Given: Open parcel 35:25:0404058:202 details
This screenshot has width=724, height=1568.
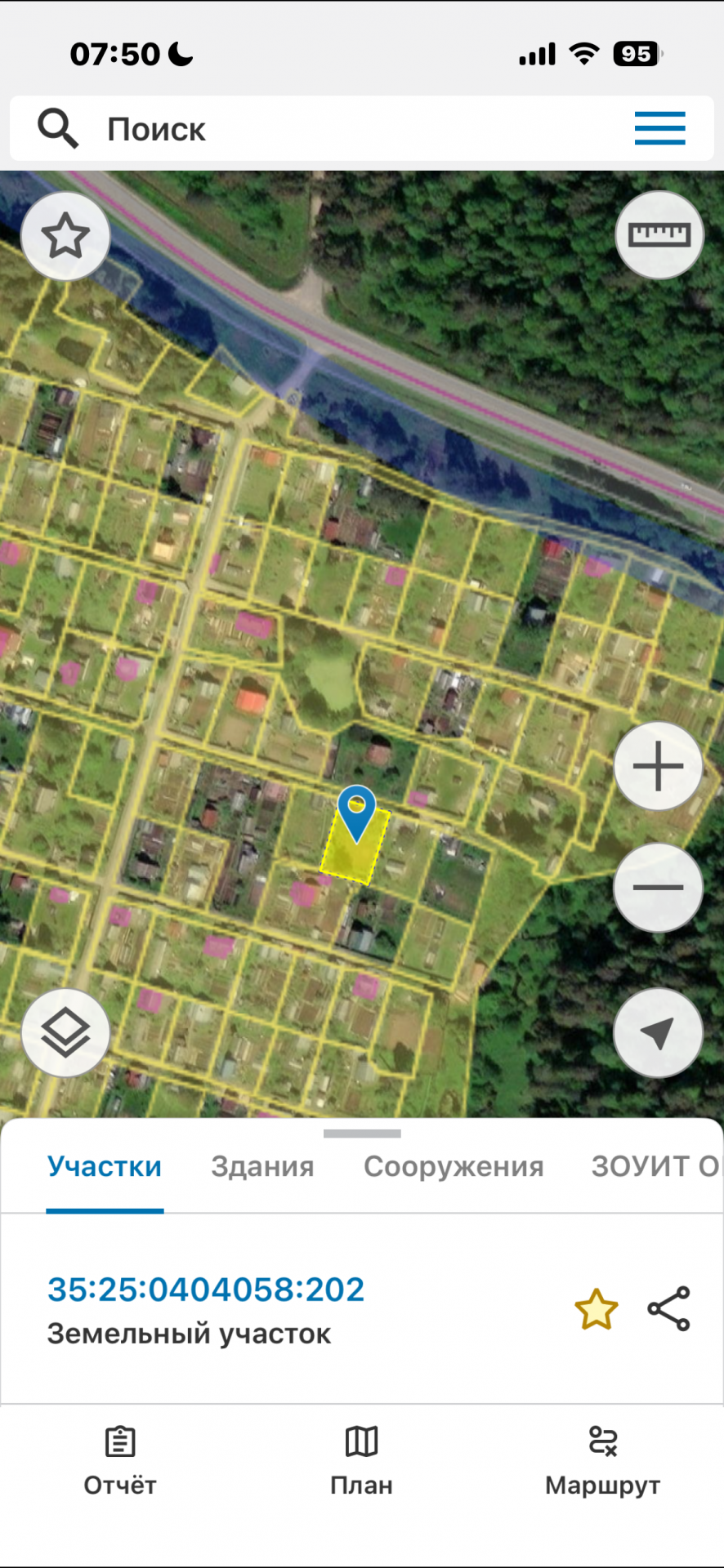Looking at the screenshot, I should point(206,1290).
